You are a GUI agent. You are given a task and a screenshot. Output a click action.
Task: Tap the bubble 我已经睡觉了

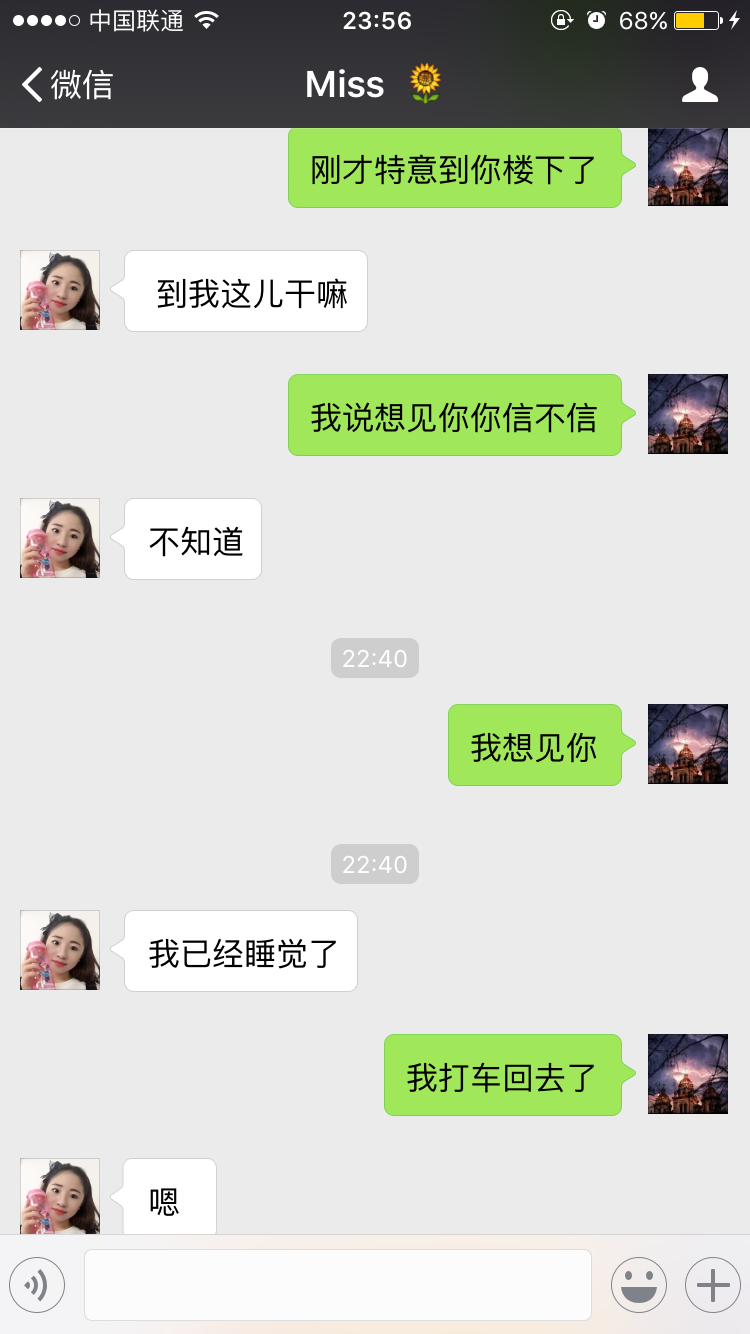pos(240,951)
